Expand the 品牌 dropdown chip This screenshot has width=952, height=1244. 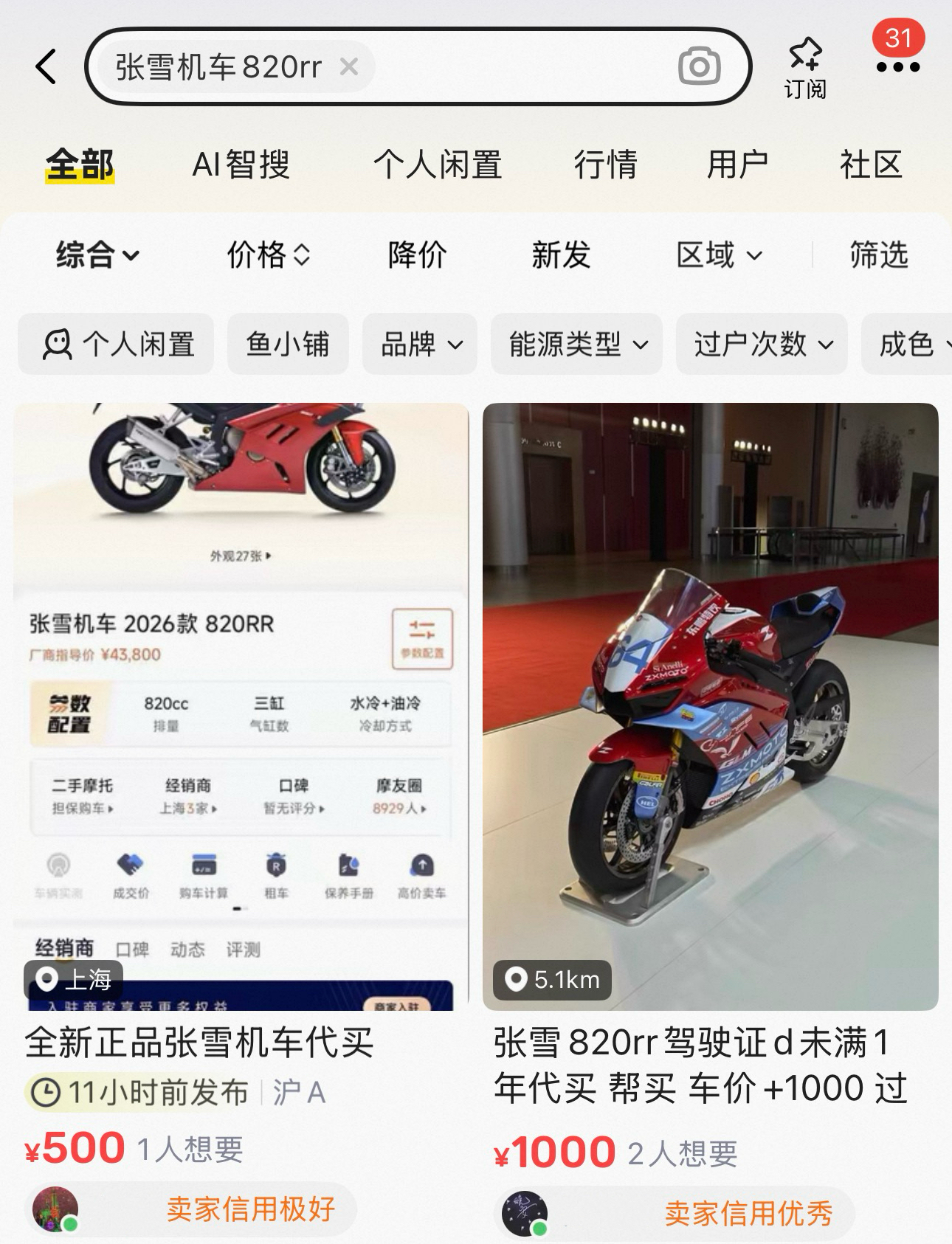(x=421, y=344)
